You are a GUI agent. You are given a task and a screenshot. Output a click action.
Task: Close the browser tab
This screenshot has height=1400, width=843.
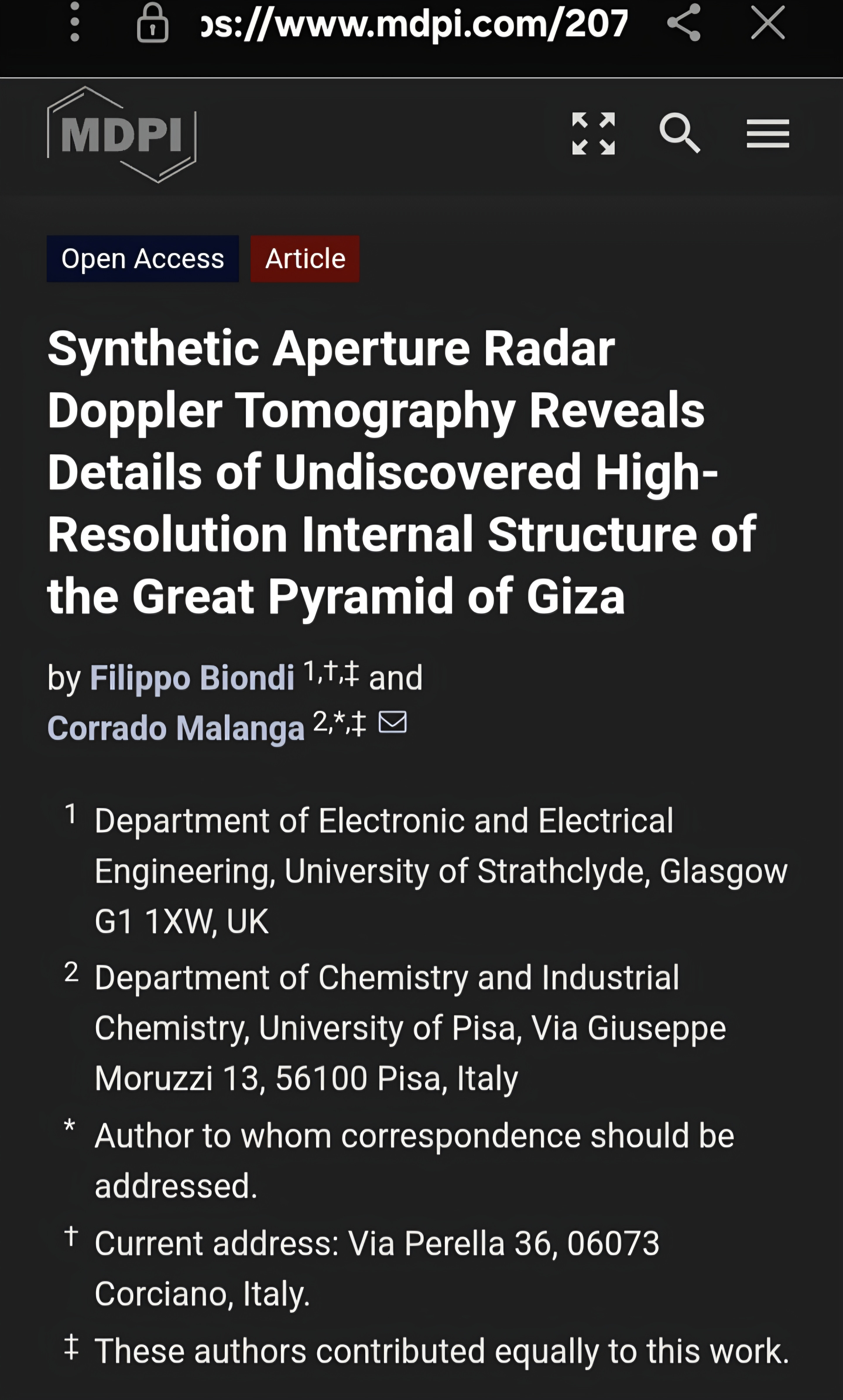[767, 23]
